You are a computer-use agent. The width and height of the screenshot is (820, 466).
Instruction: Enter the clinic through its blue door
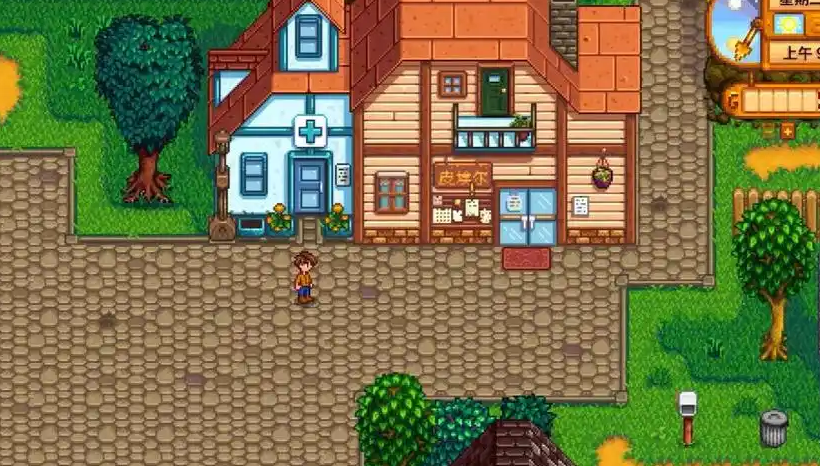click(x=309, y=187)
